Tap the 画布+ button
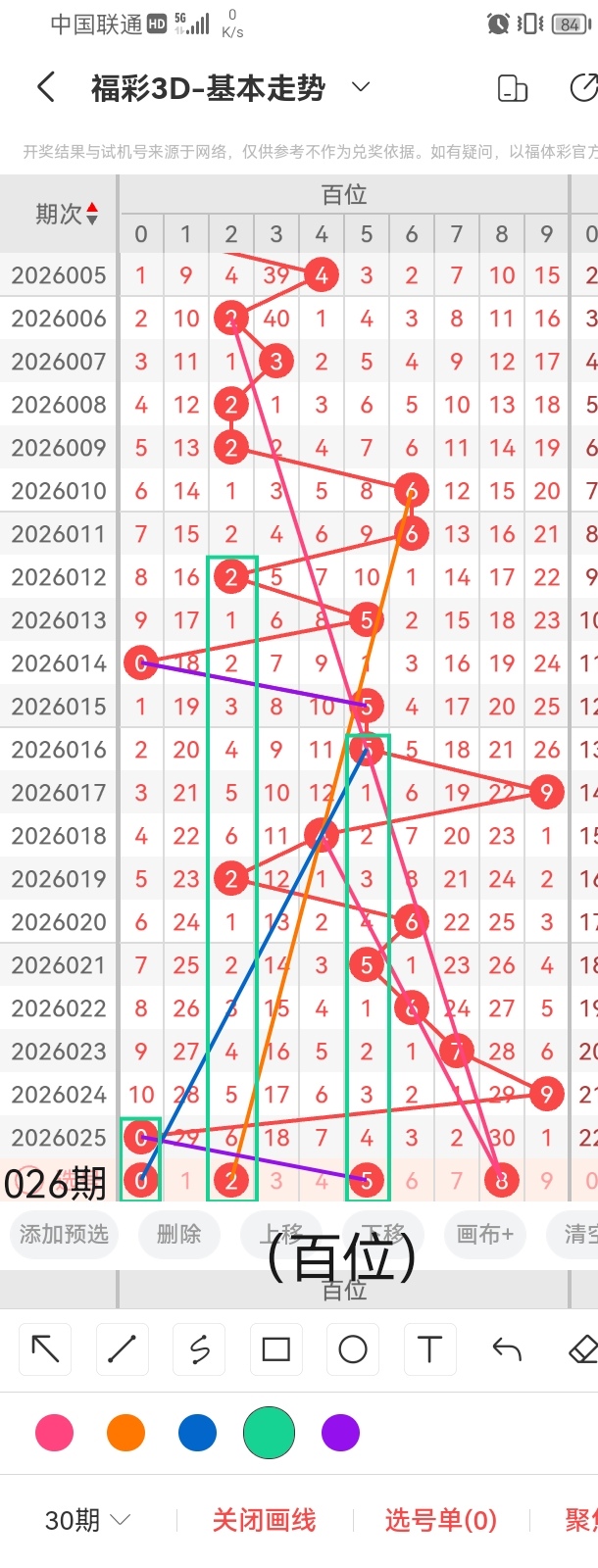This screenshot has height=1568, width=598. tap(484, 1234)
